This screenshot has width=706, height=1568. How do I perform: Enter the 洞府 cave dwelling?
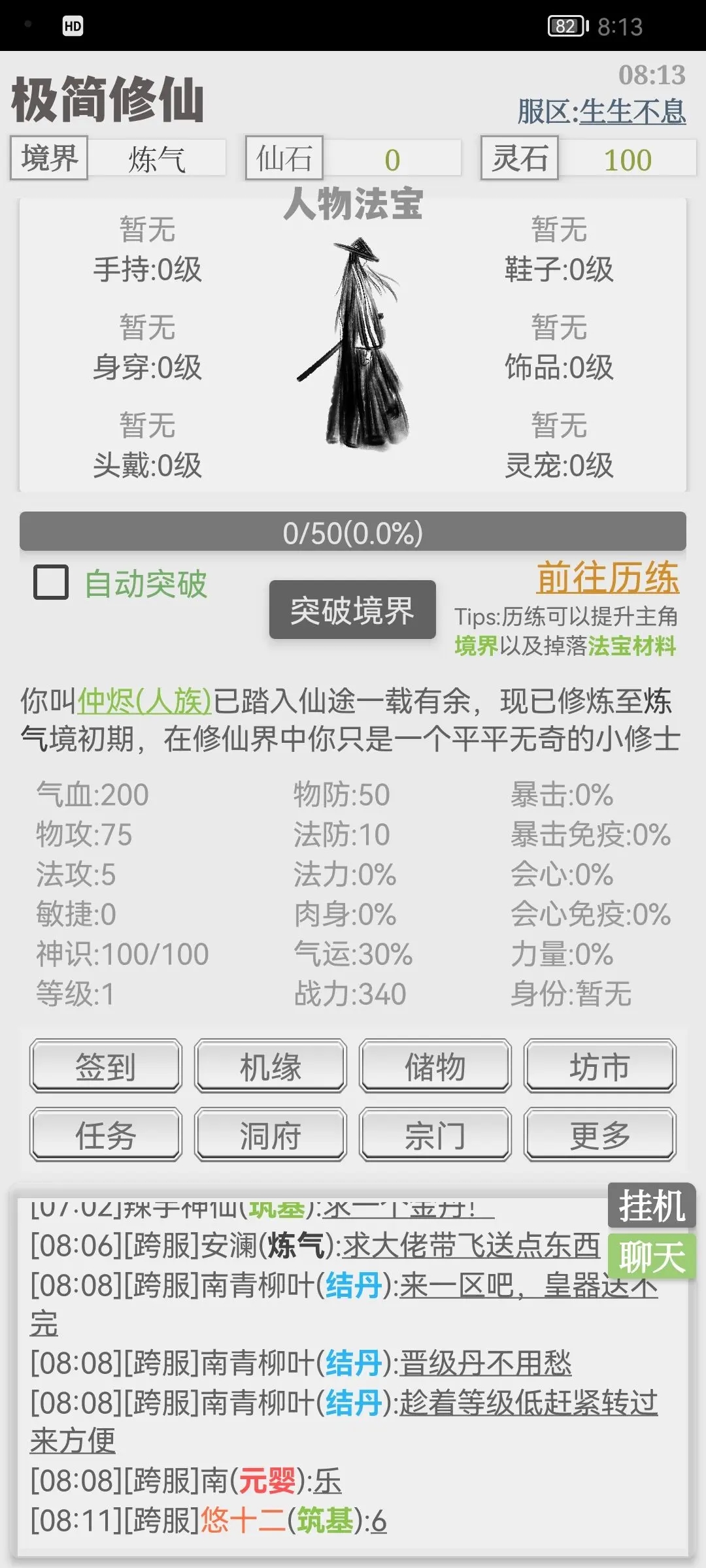pyautogui.click(x=270, y=1134)
